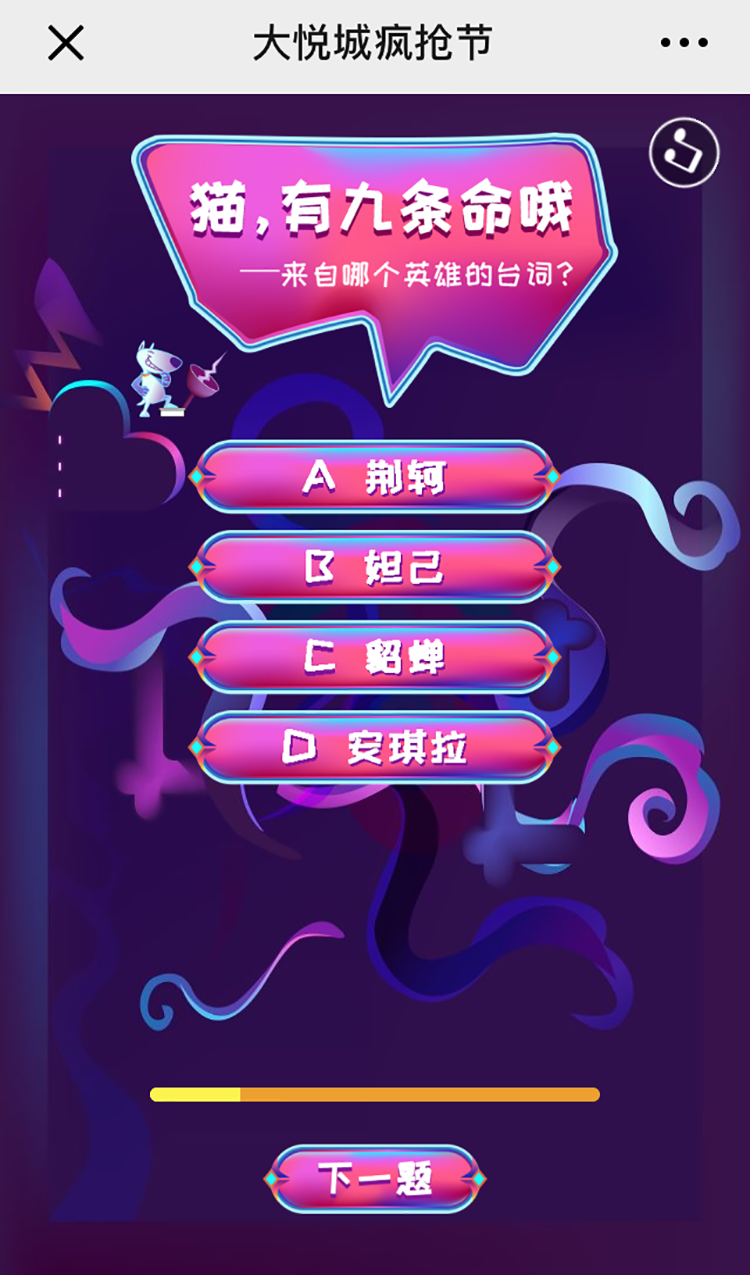Select answer D 安琪拉
The height and width of the screenshot is (1275, 750).
(374, 747)
